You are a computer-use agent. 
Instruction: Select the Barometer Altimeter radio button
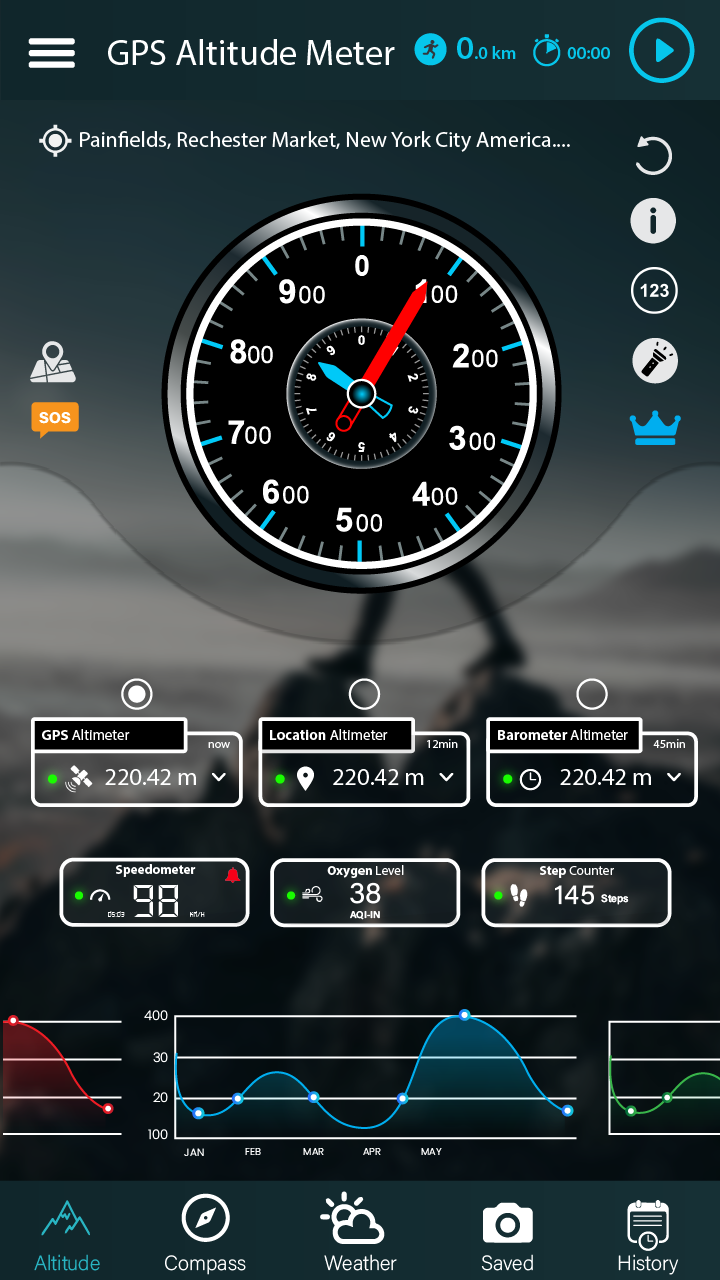592,693
